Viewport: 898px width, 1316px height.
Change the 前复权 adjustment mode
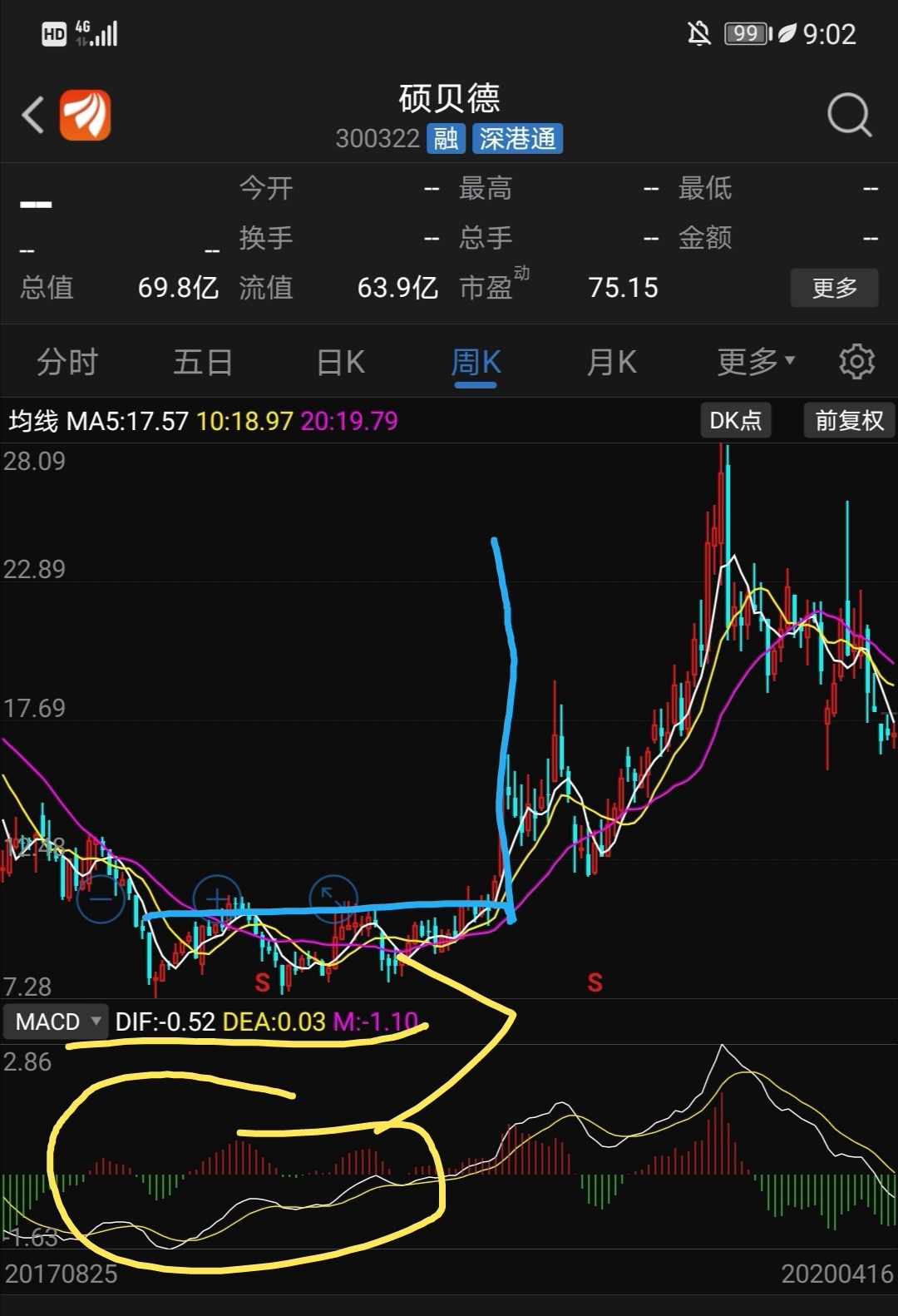(x=849, y=420)
